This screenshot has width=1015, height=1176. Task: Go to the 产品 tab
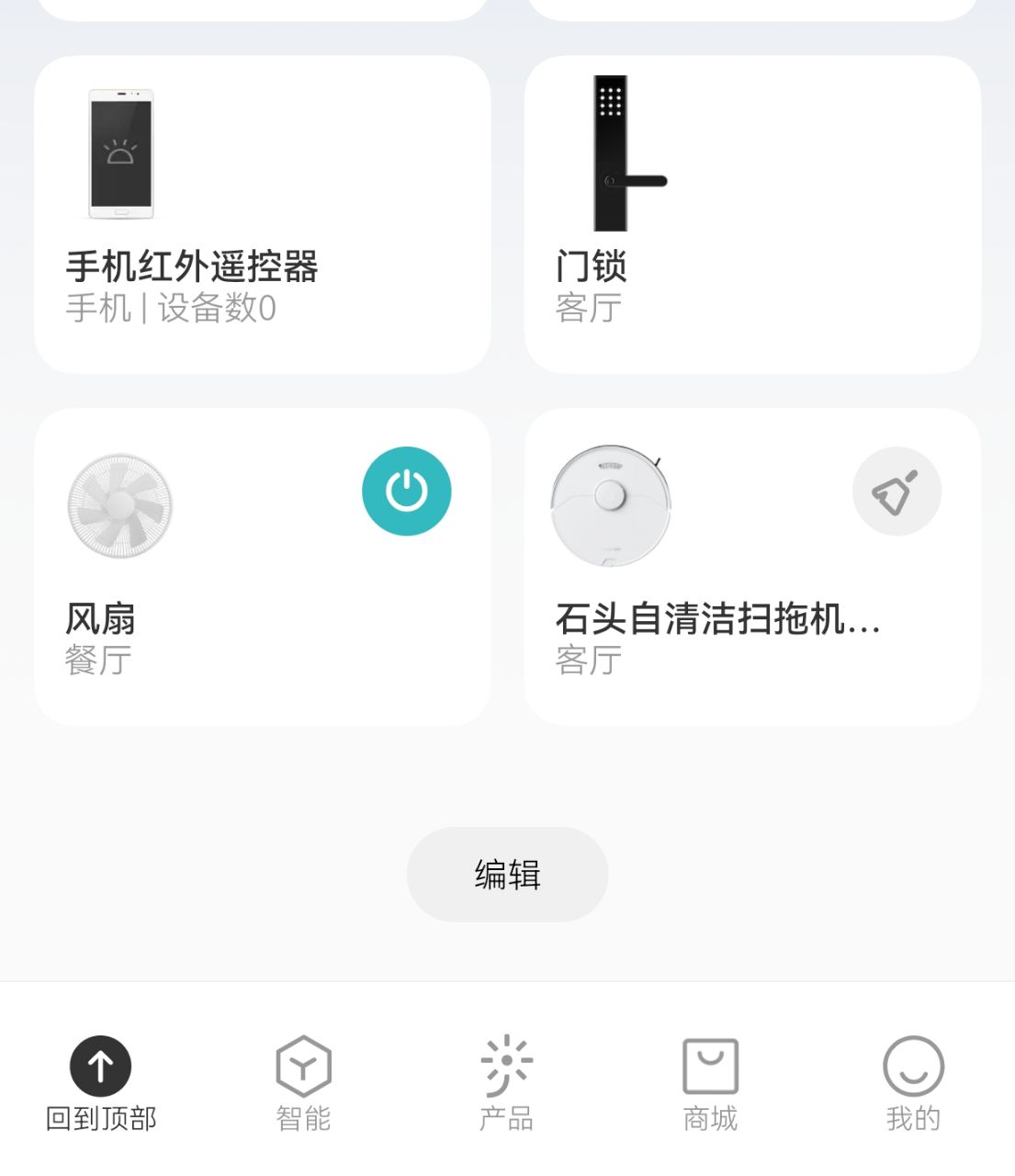click(x=507, y=1082)
